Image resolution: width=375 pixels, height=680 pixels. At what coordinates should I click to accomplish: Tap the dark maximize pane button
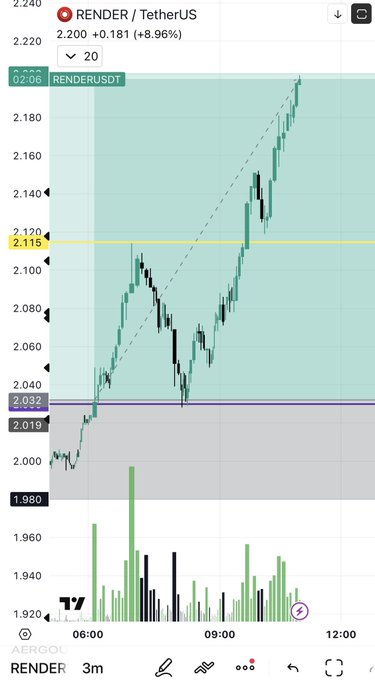coord(361,14)
